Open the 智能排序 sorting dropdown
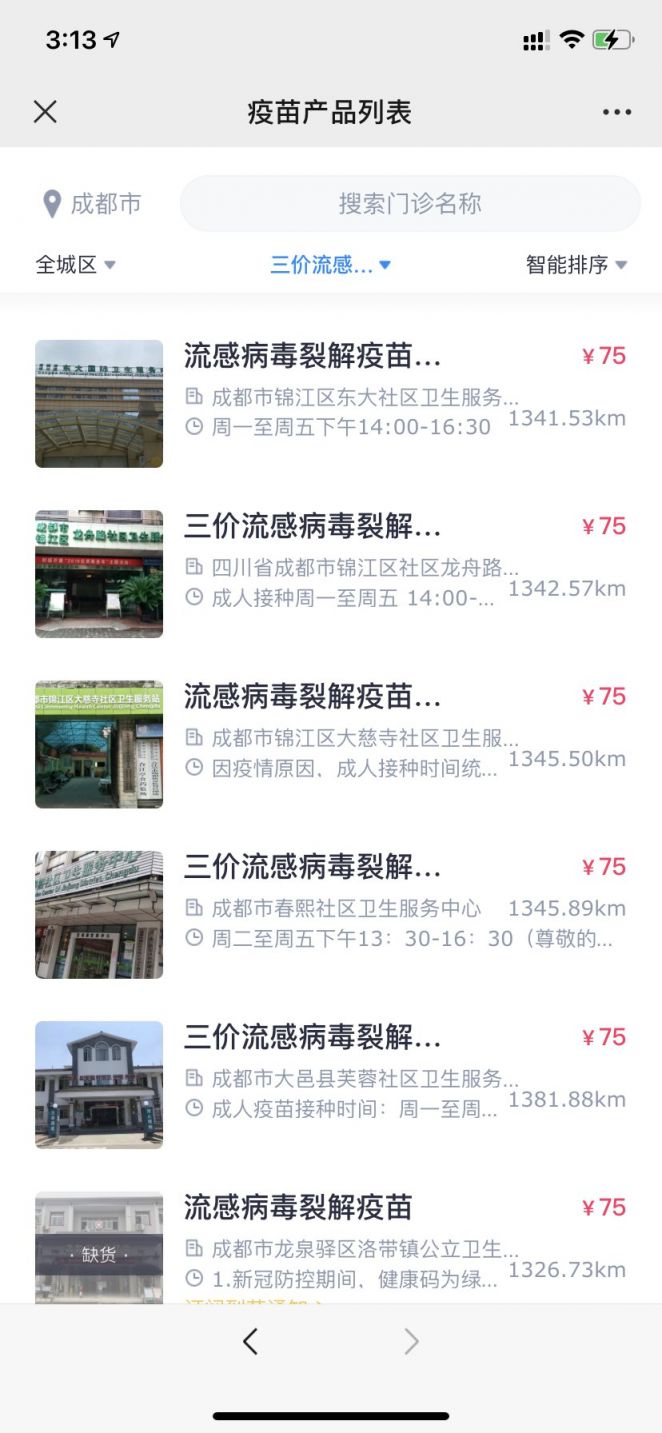Viewport: 662px width, 1433px height. coord(576,265)
